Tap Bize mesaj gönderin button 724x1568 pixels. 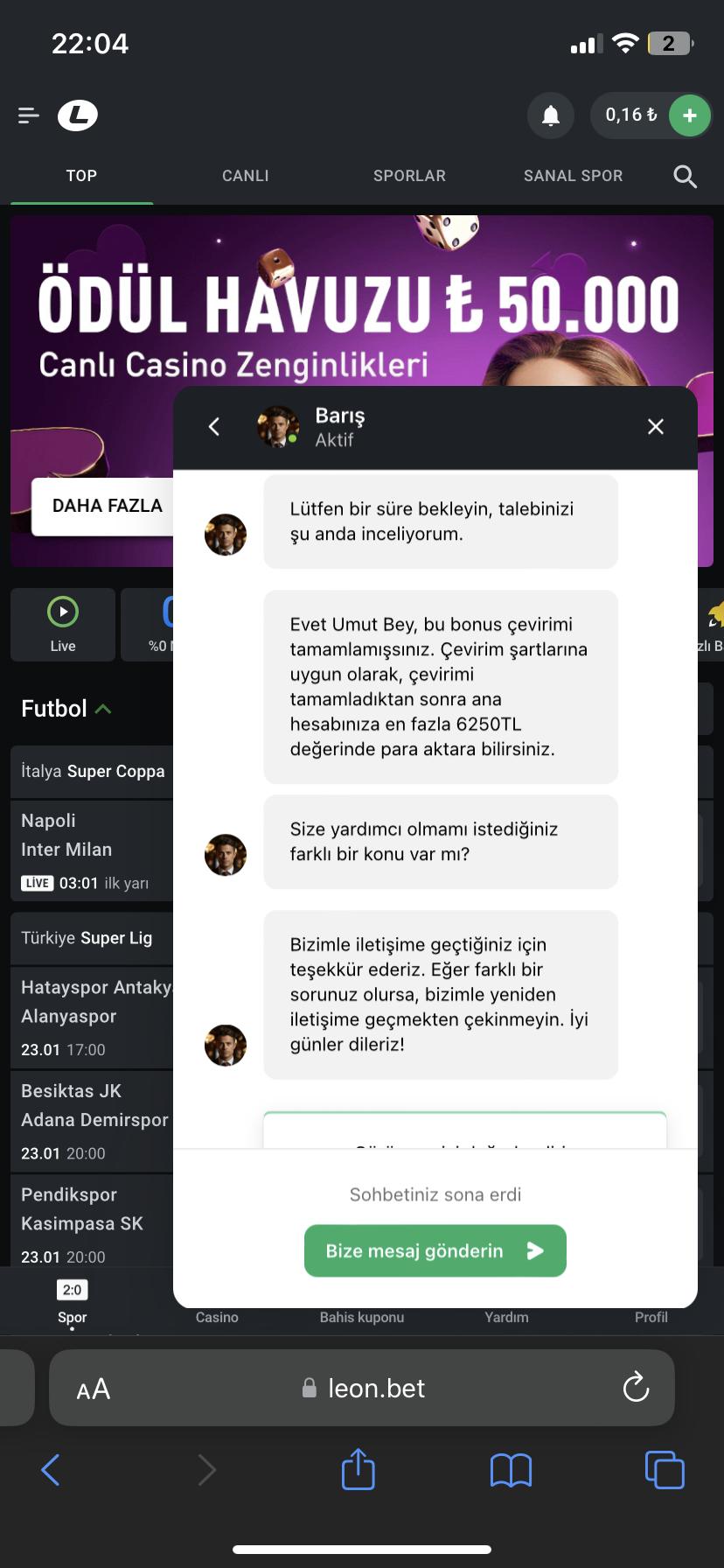(435, 1250)
